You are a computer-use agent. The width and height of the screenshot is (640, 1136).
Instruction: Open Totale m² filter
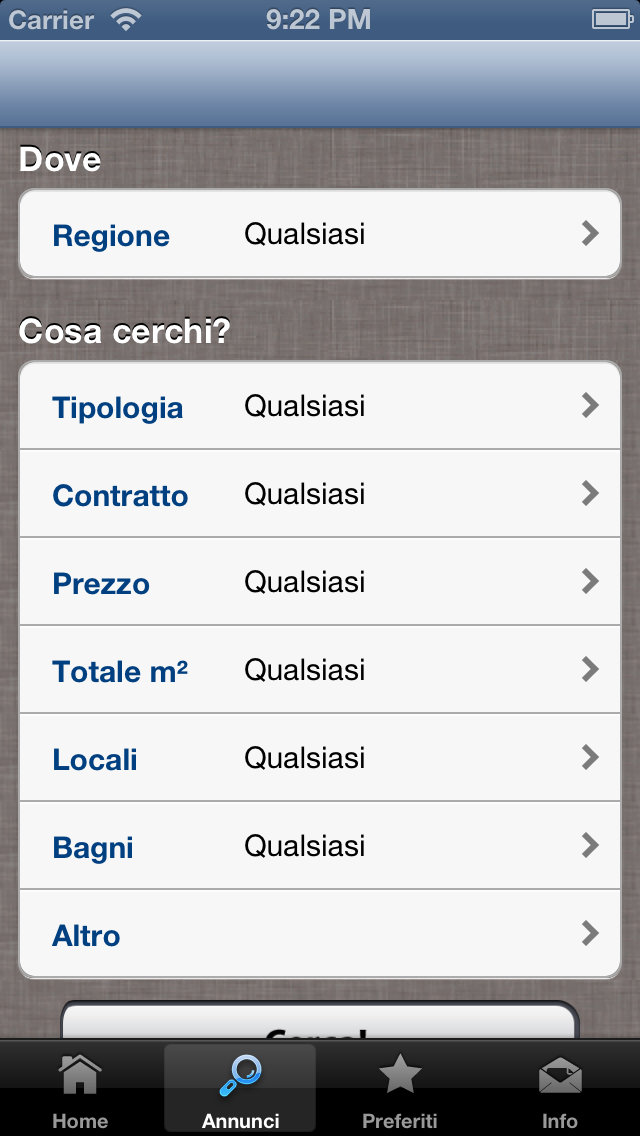(x=320, y=670)
